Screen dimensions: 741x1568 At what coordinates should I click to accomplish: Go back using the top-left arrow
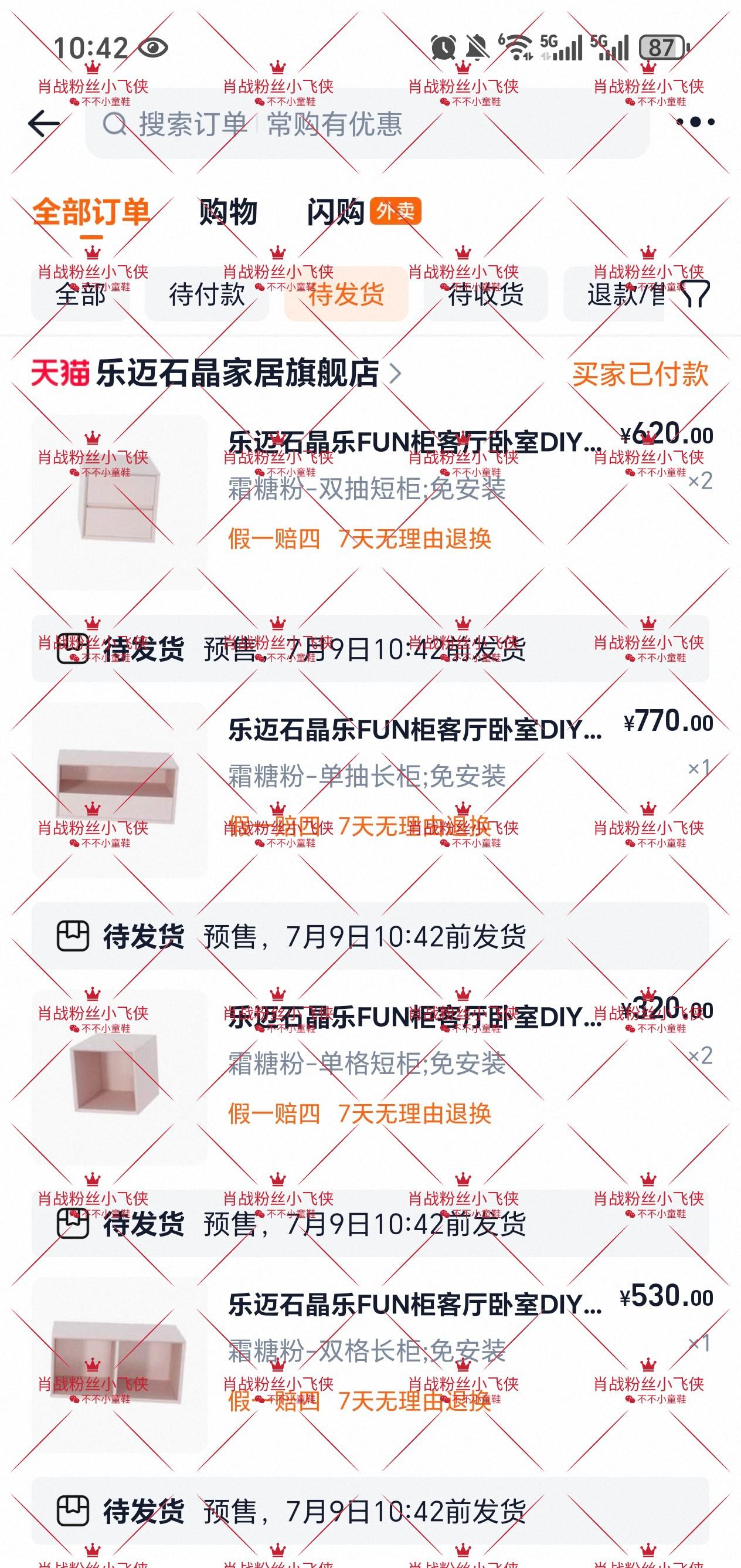(44, 124)
